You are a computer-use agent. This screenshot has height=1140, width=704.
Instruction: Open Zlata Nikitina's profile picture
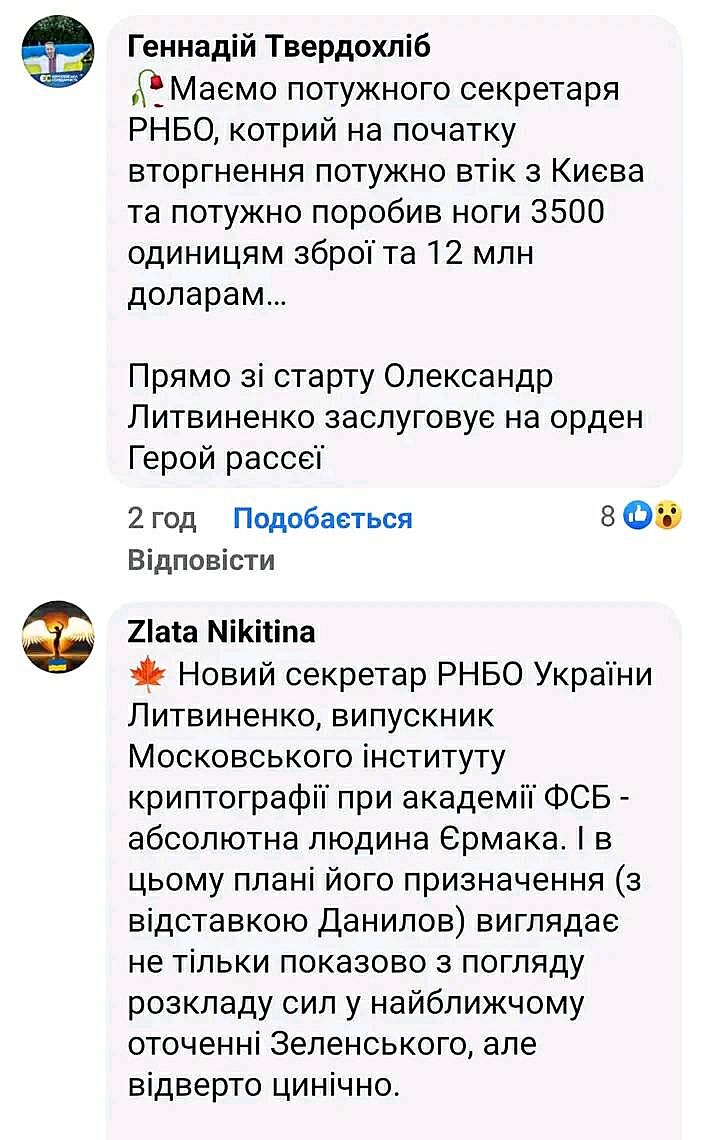pos(58,638)
